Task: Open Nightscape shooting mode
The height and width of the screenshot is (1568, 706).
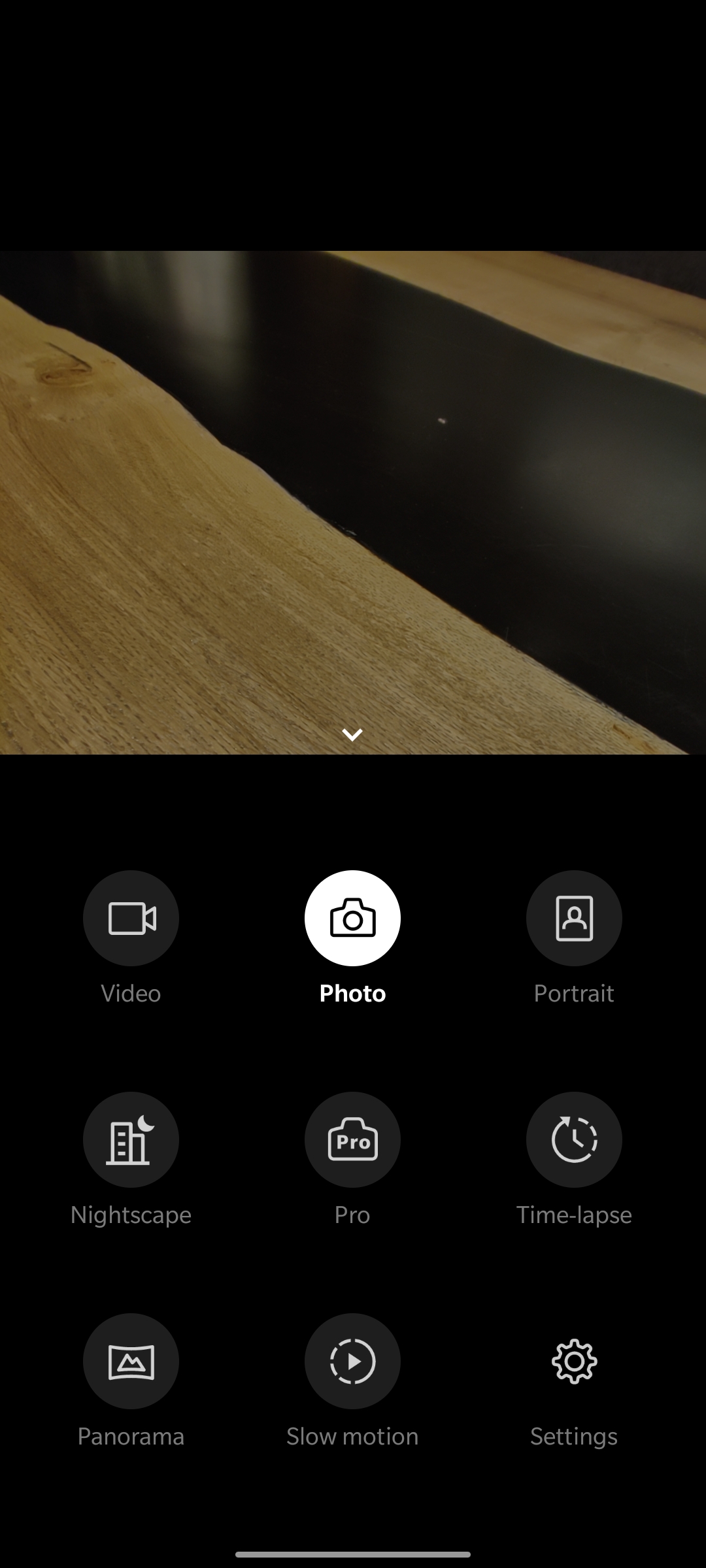Action: [x=131, y=1139]
